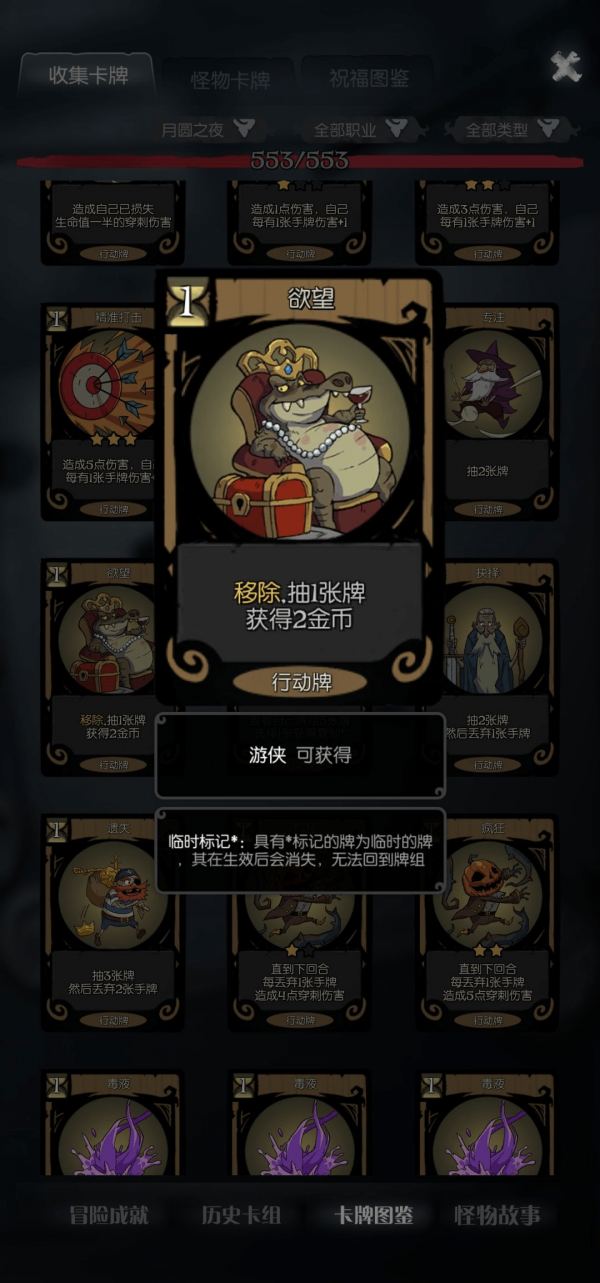Expand the 月圆之夜 filter dropdown
The width and height of the screenshot is (600, 1283).
tap(205, 129)
